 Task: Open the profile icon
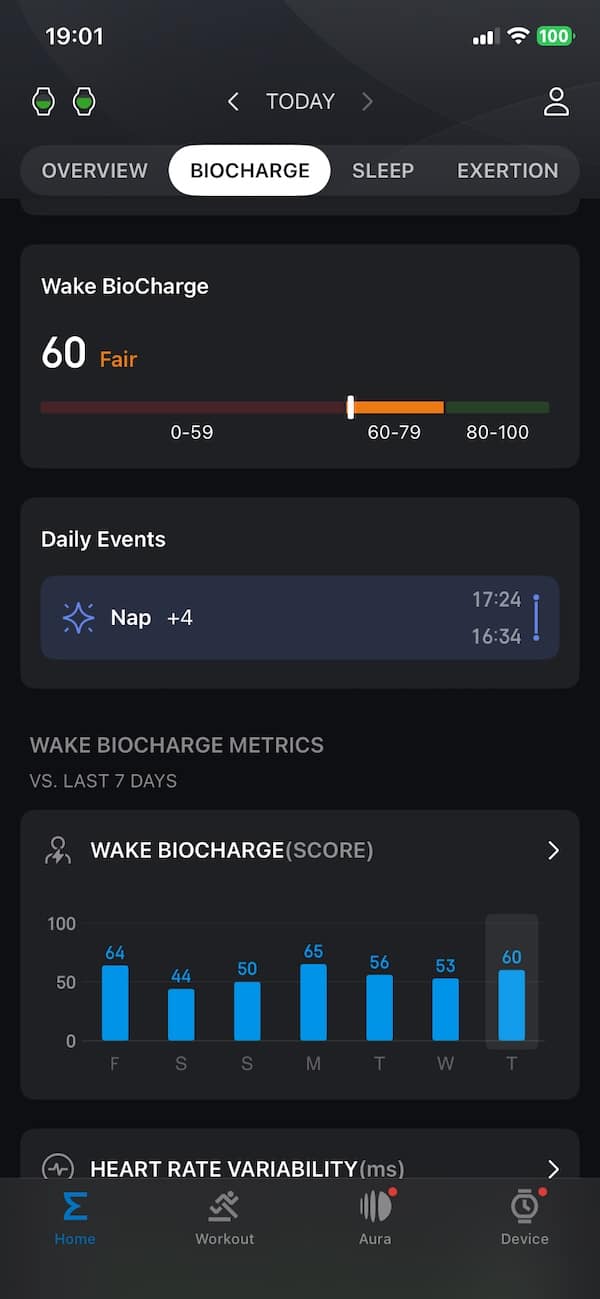[x=556, y=101]
